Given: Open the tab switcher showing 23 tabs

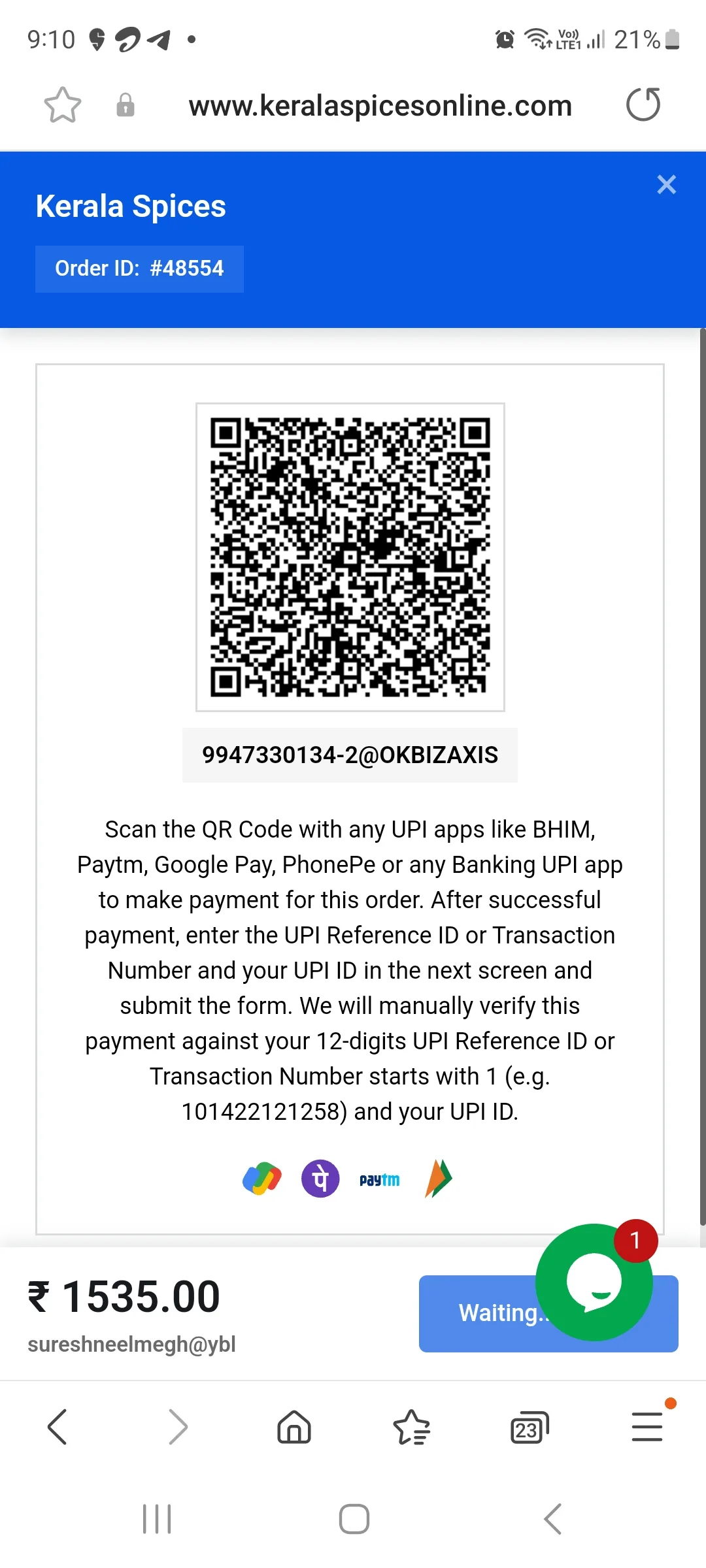Looking at the screenshot, I should pos(529,1428).
